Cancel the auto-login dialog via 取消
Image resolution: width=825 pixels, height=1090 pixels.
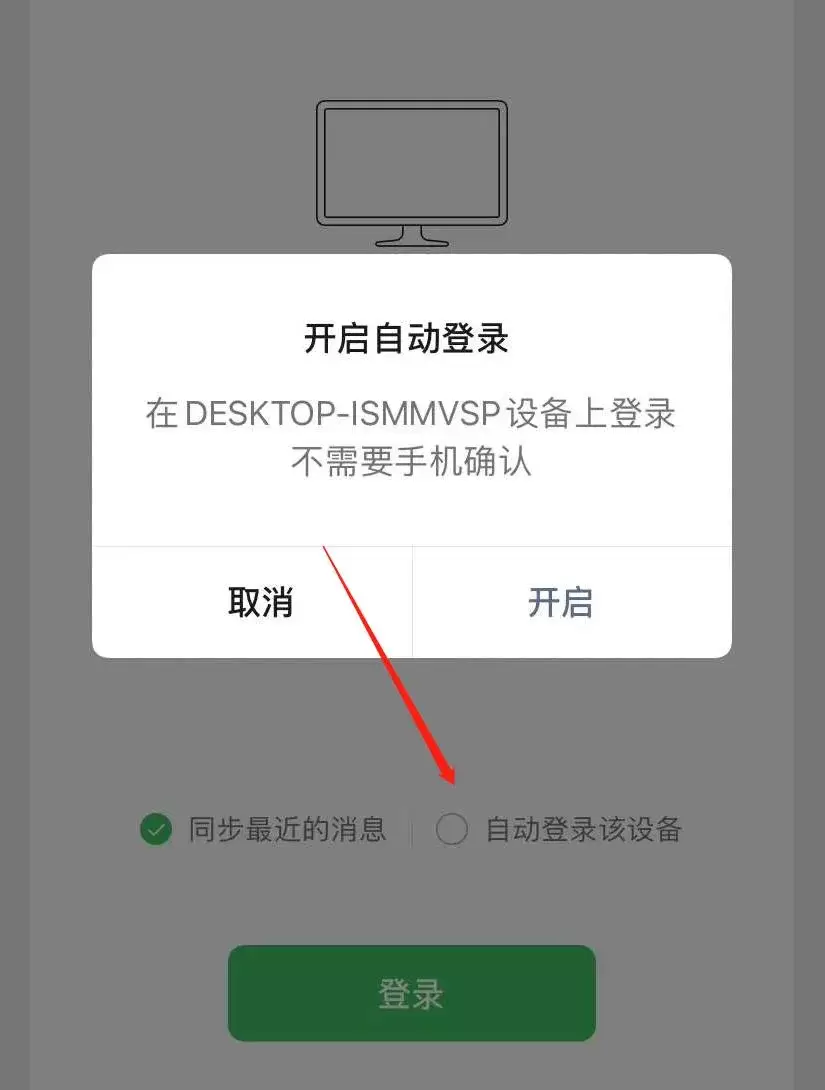click(260, 602)
